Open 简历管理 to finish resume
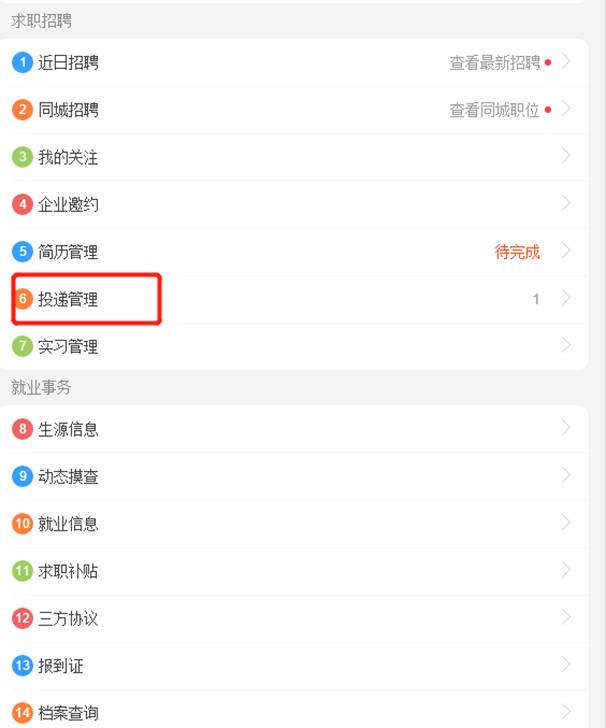Viewport: 606px width, 728px height. point(68,252)
